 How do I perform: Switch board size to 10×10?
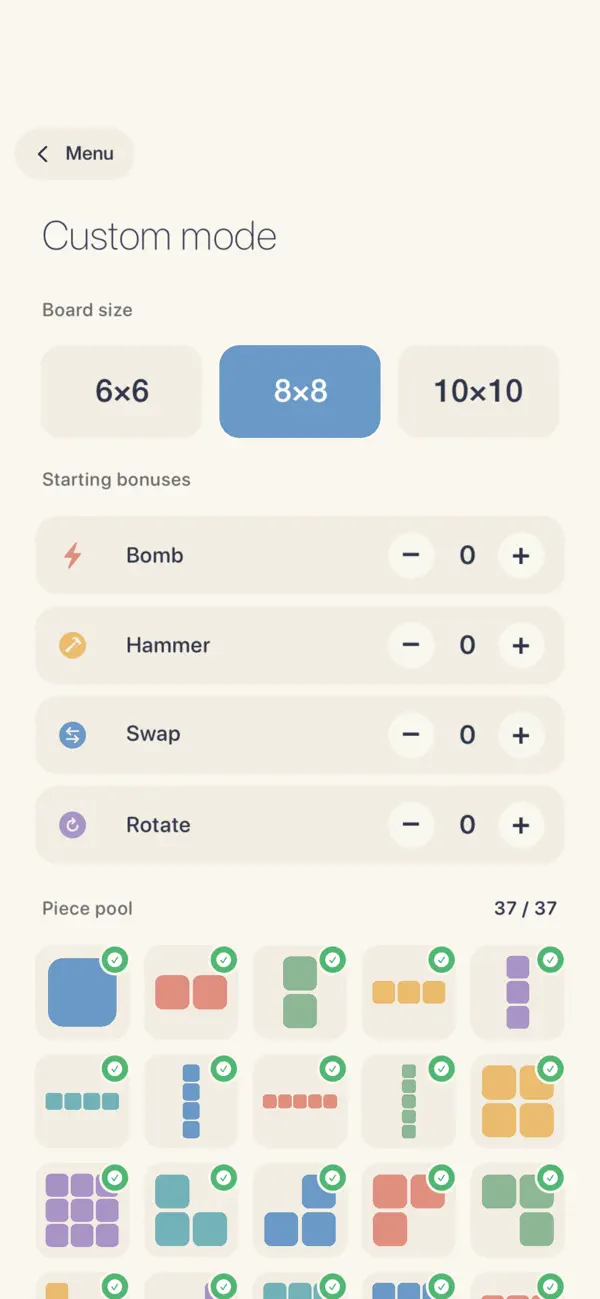click(x=478, y=391)
